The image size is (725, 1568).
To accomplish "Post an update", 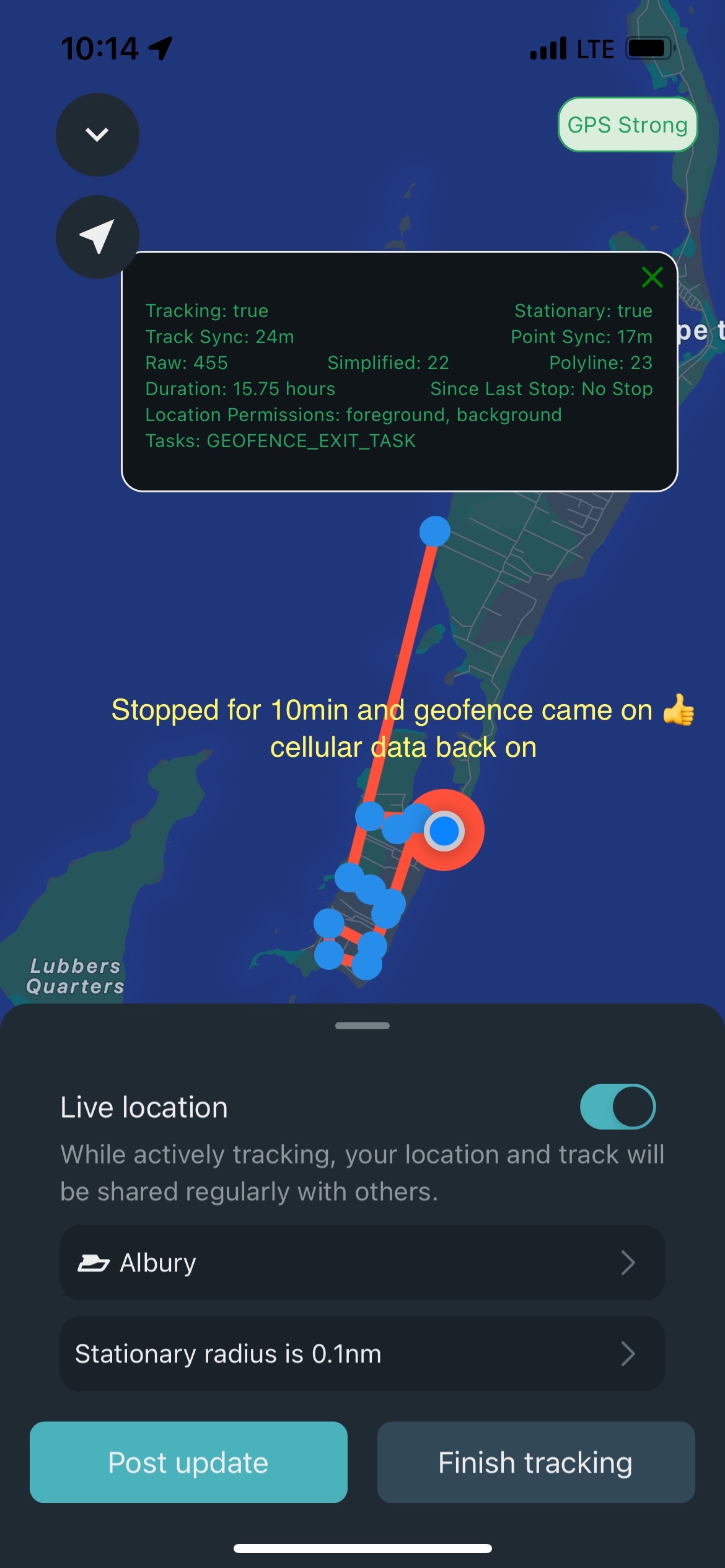I will point(188,1462).
